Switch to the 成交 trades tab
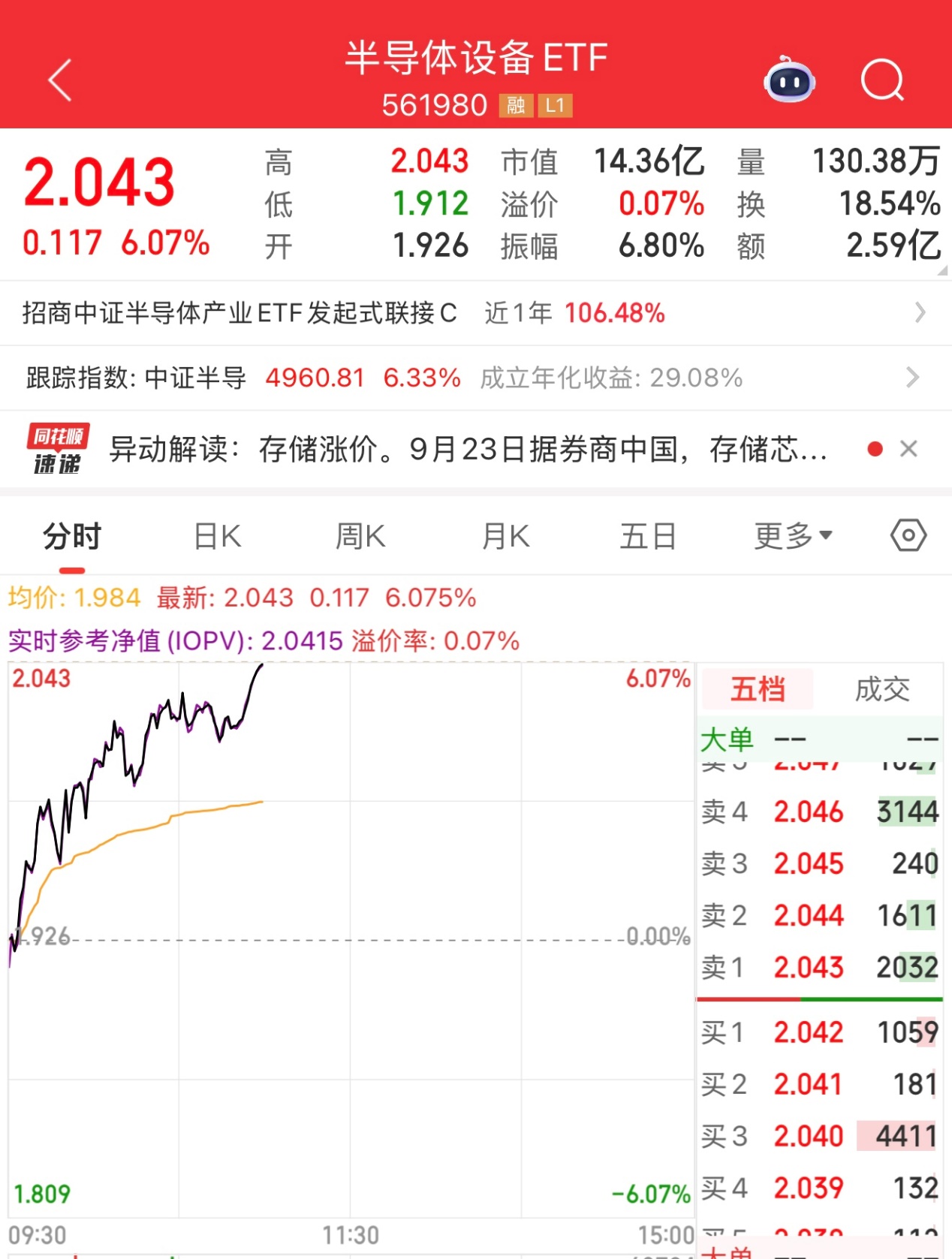Screen dimensions: 952x1259 (x=882, y=689)
